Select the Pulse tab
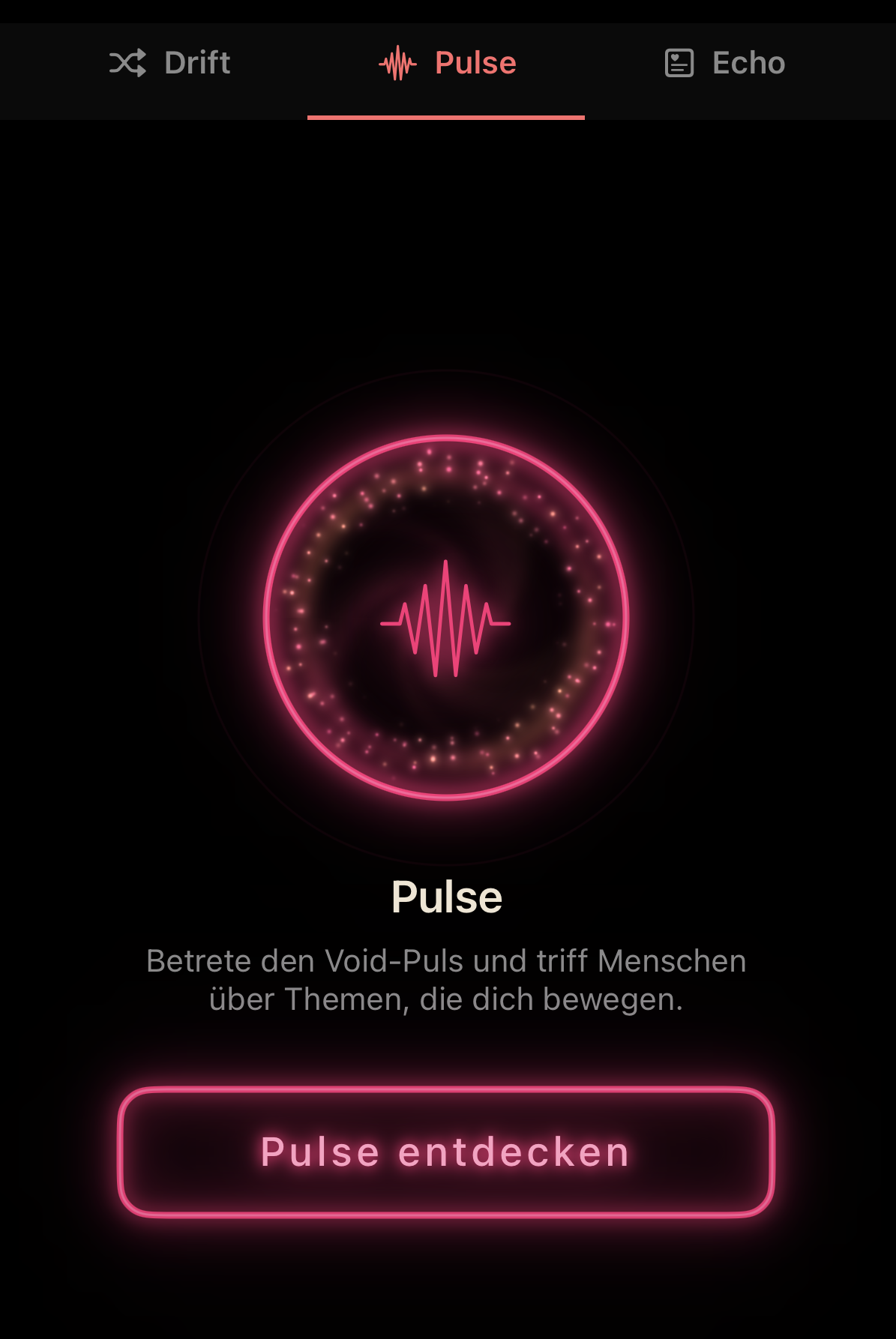 446,64
